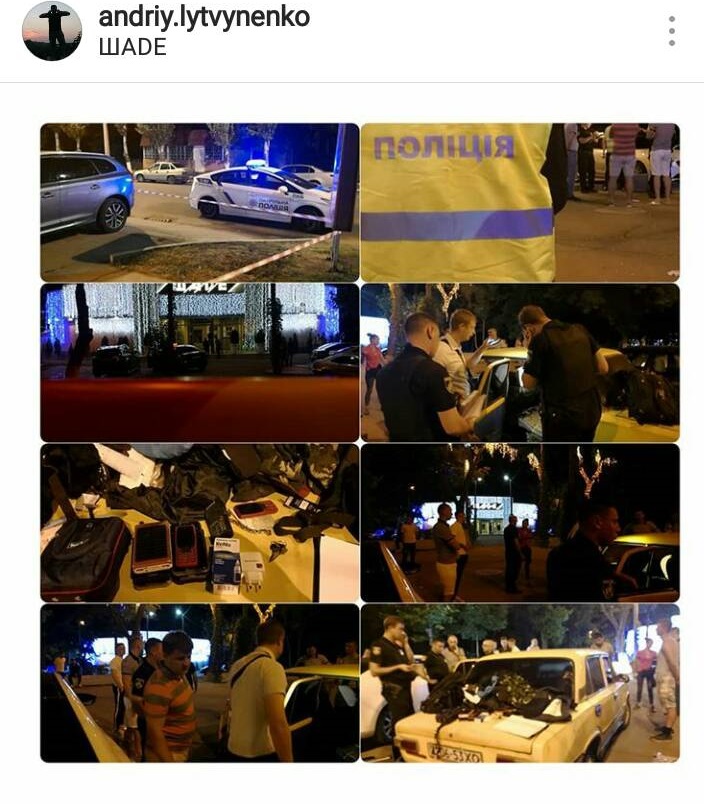Screen dimensions: 704x811
Task: Open andriy.lytvynenko's profile picture
Action: pyautogui.click(x=52, y=32)
